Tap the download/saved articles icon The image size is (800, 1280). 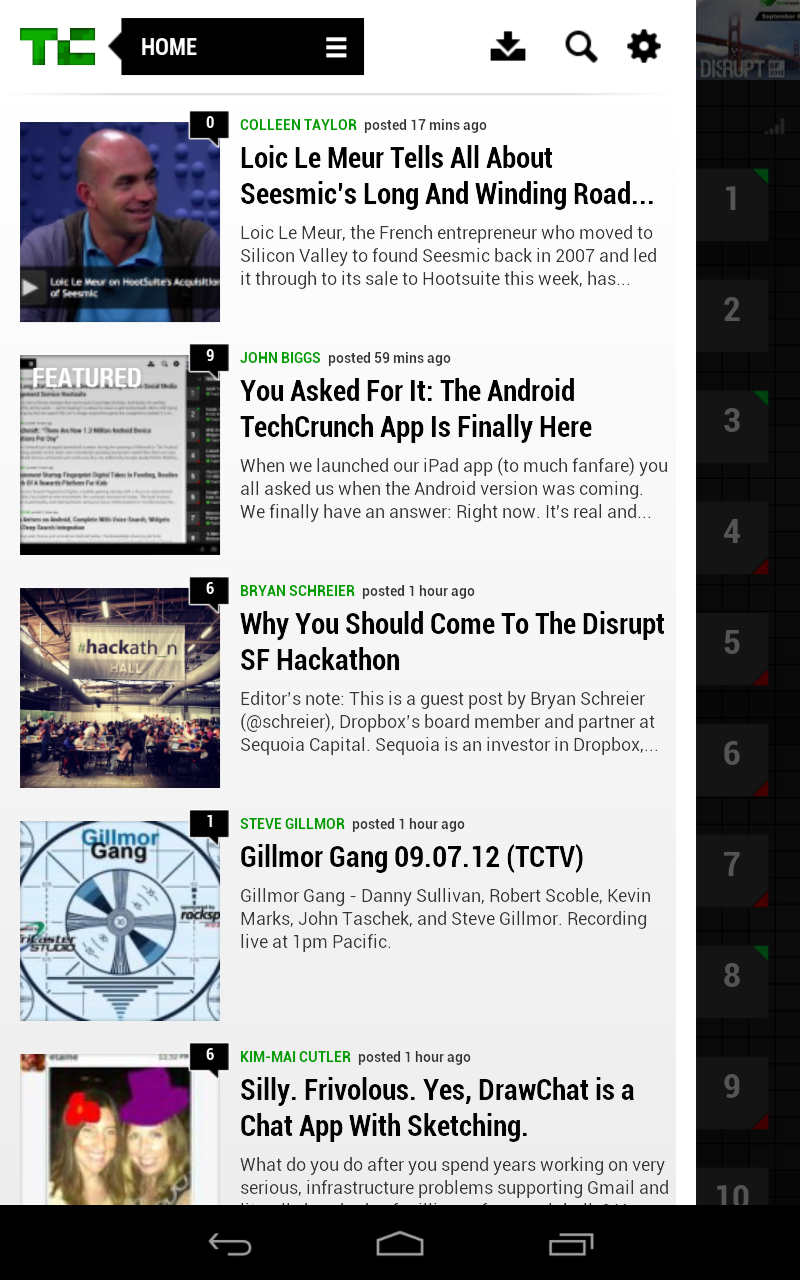pos(507,46)
